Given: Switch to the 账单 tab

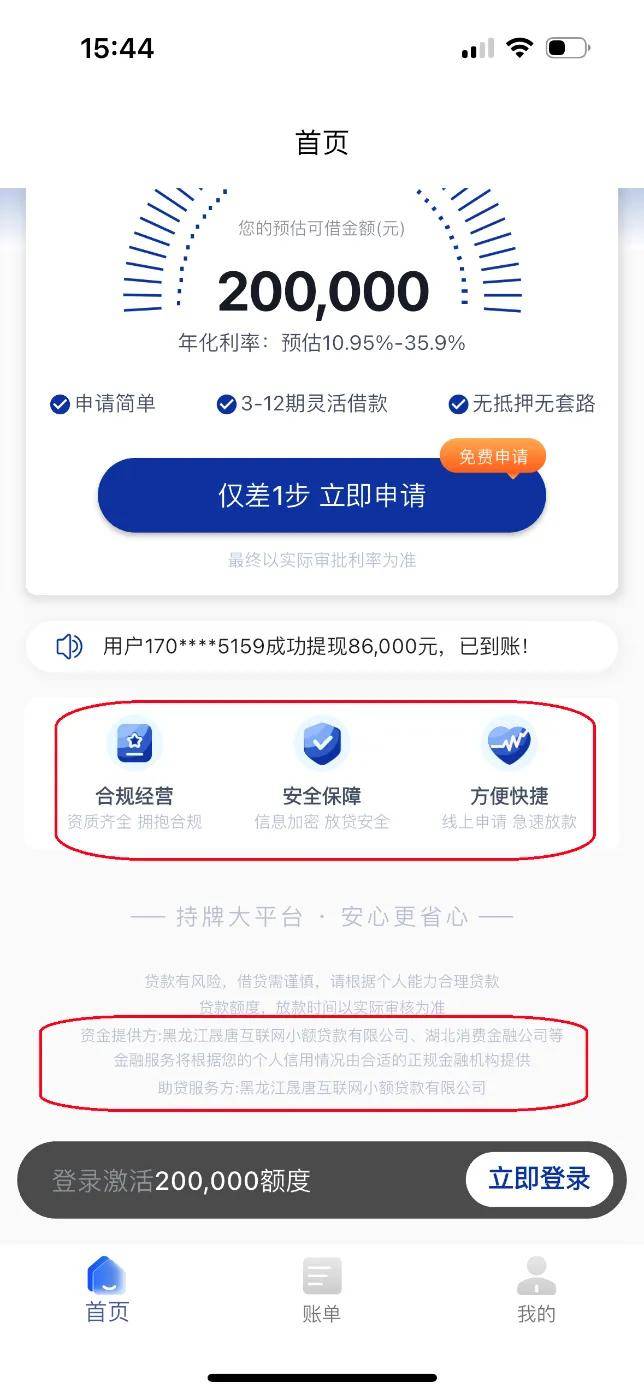Looking at the screenshot, I should 321,1291.
